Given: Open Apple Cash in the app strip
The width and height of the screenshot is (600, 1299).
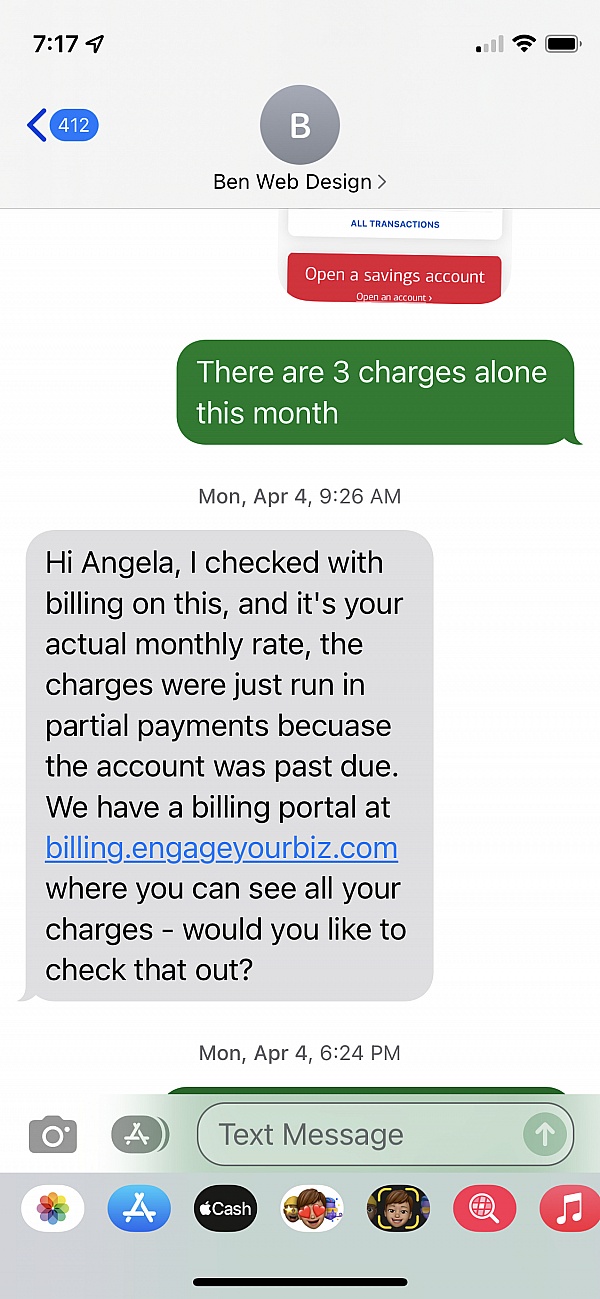Looking at the screenshot, I should coord(225,1208).
